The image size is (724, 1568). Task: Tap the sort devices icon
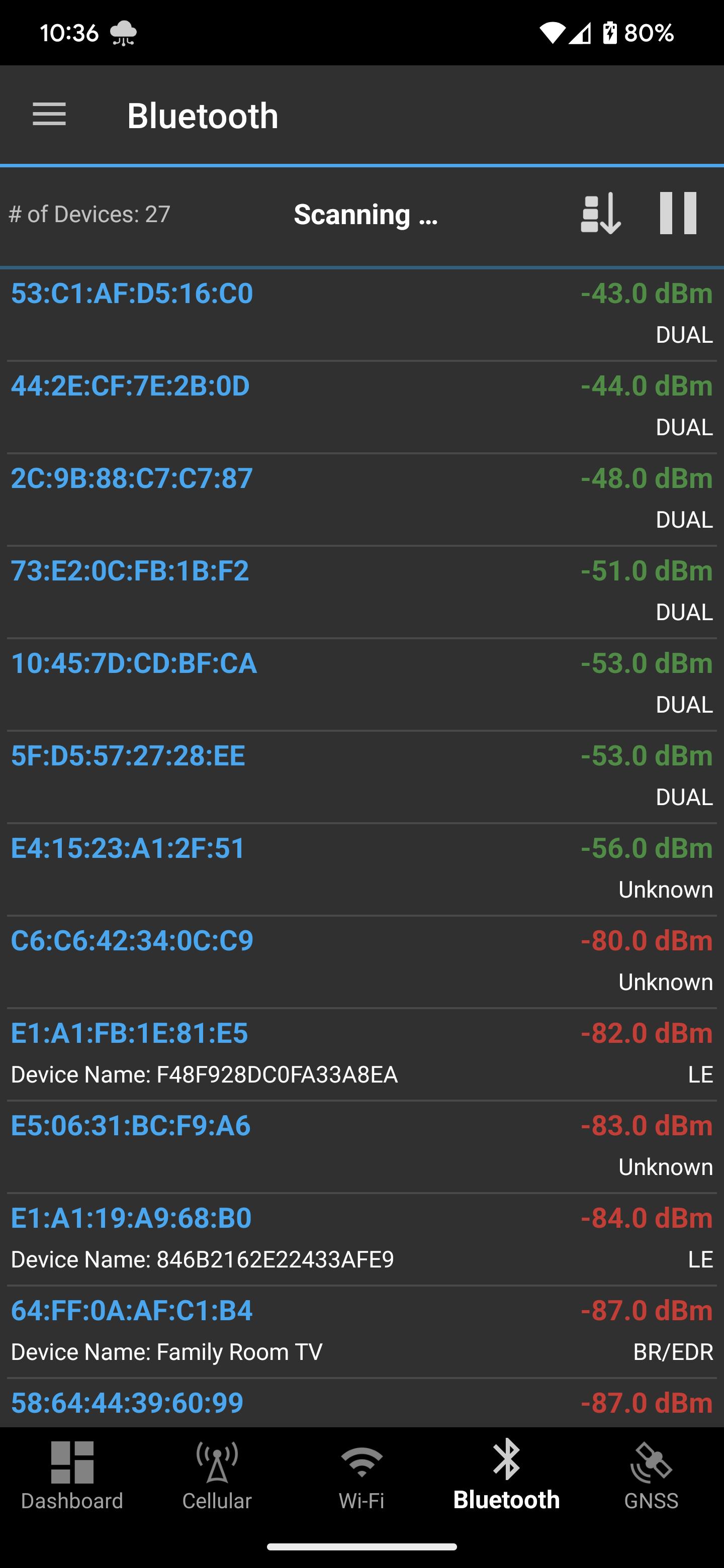tap(600, 214)
